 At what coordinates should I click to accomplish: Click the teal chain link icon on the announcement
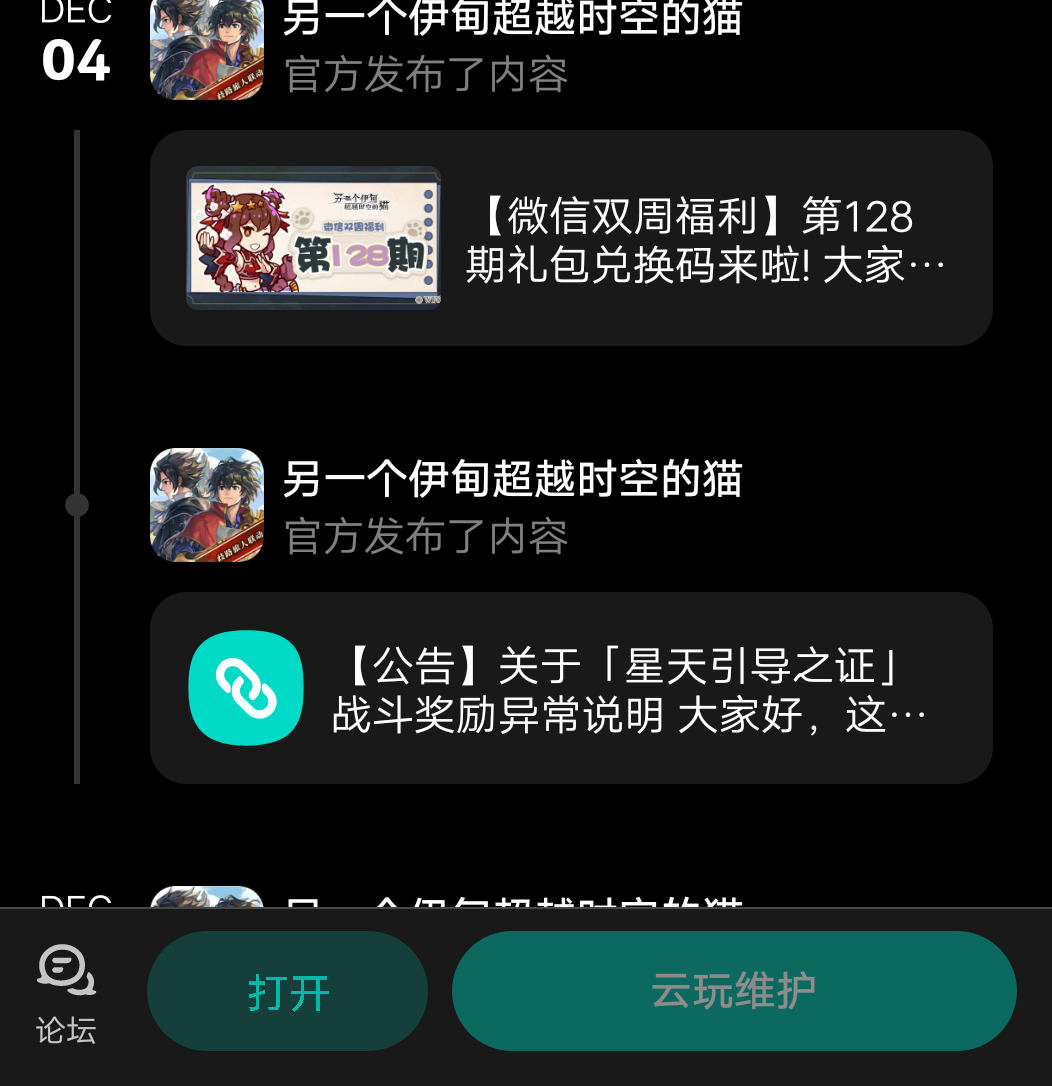[x=246, y=687]
